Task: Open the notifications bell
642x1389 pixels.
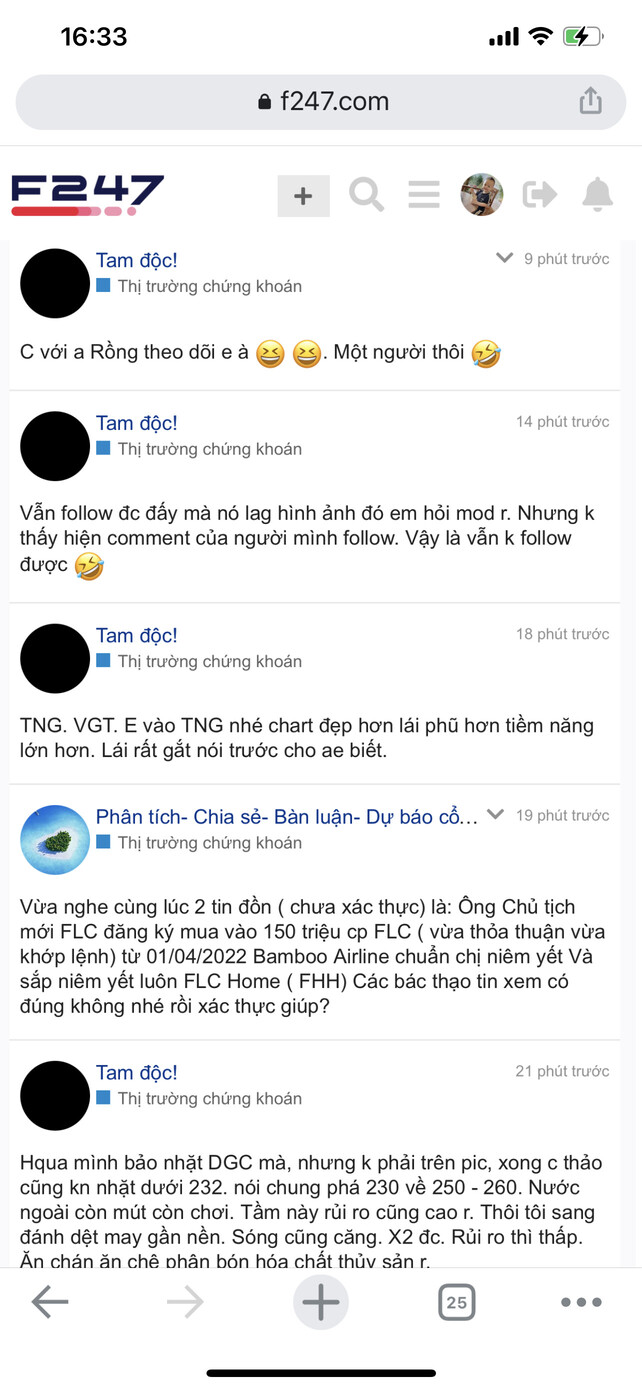Action: coord(597,195)
